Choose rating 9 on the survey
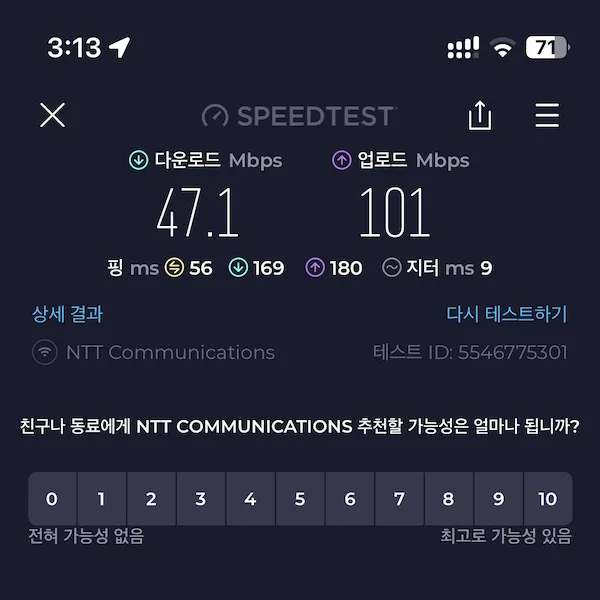600x600 pixels. pos(498,499)
